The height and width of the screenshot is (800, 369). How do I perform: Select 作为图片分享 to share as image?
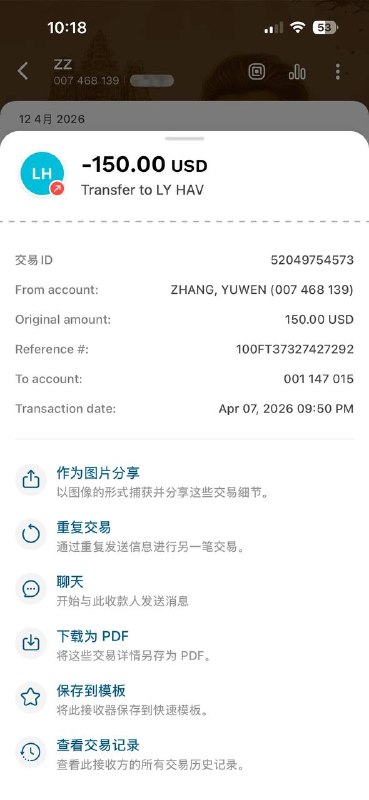(184, 482)
